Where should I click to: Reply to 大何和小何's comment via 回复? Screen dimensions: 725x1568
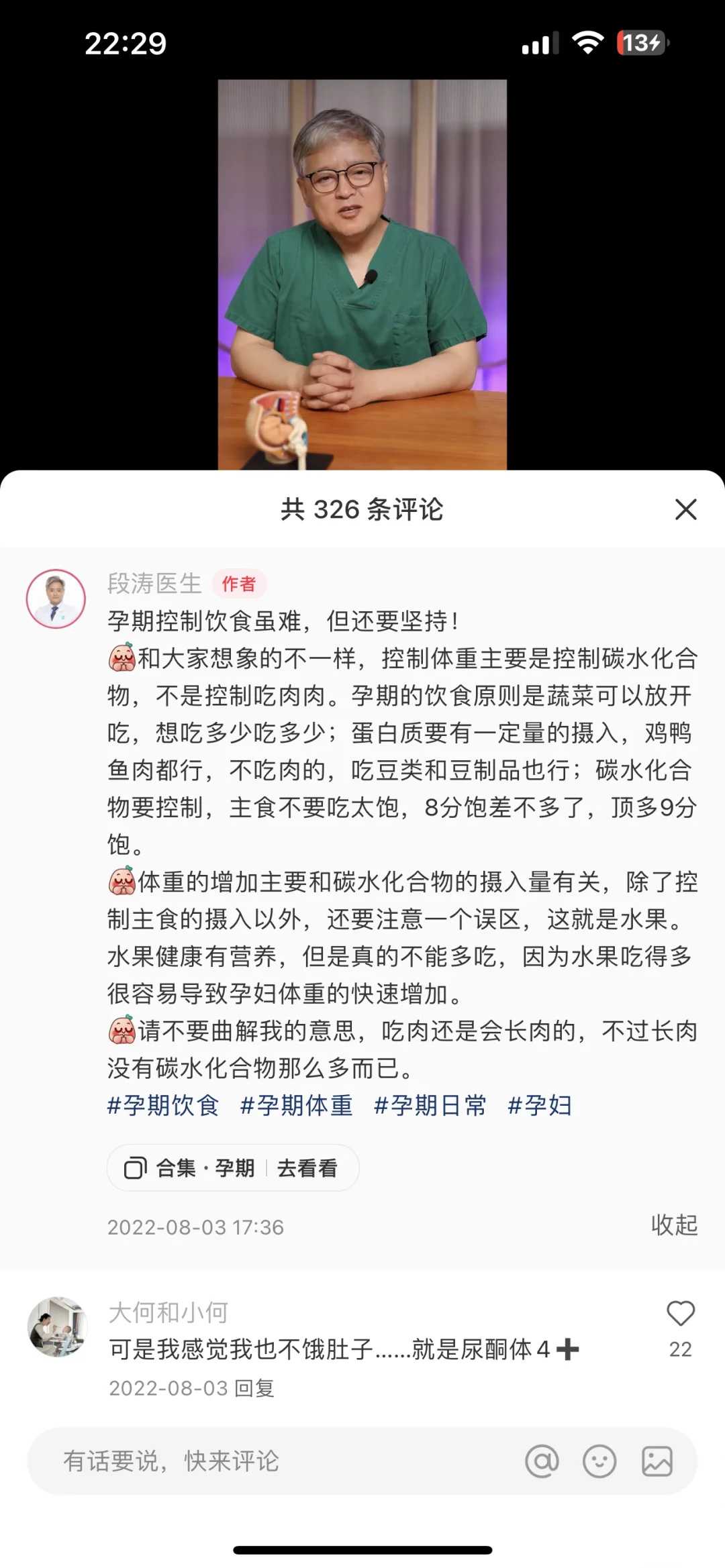click(x=255, y=1387)
